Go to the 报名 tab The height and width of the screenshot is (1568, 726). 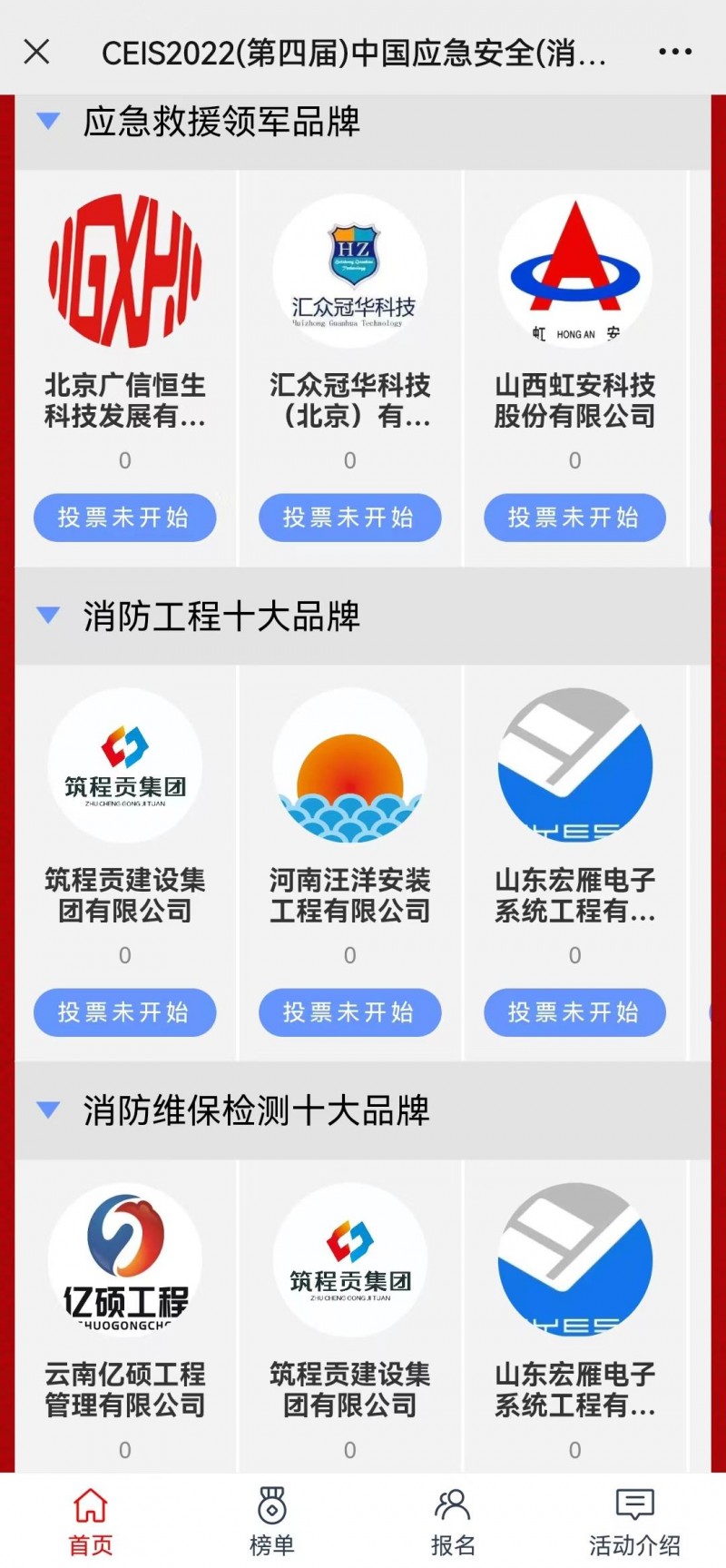click(x=453, y=1521)
